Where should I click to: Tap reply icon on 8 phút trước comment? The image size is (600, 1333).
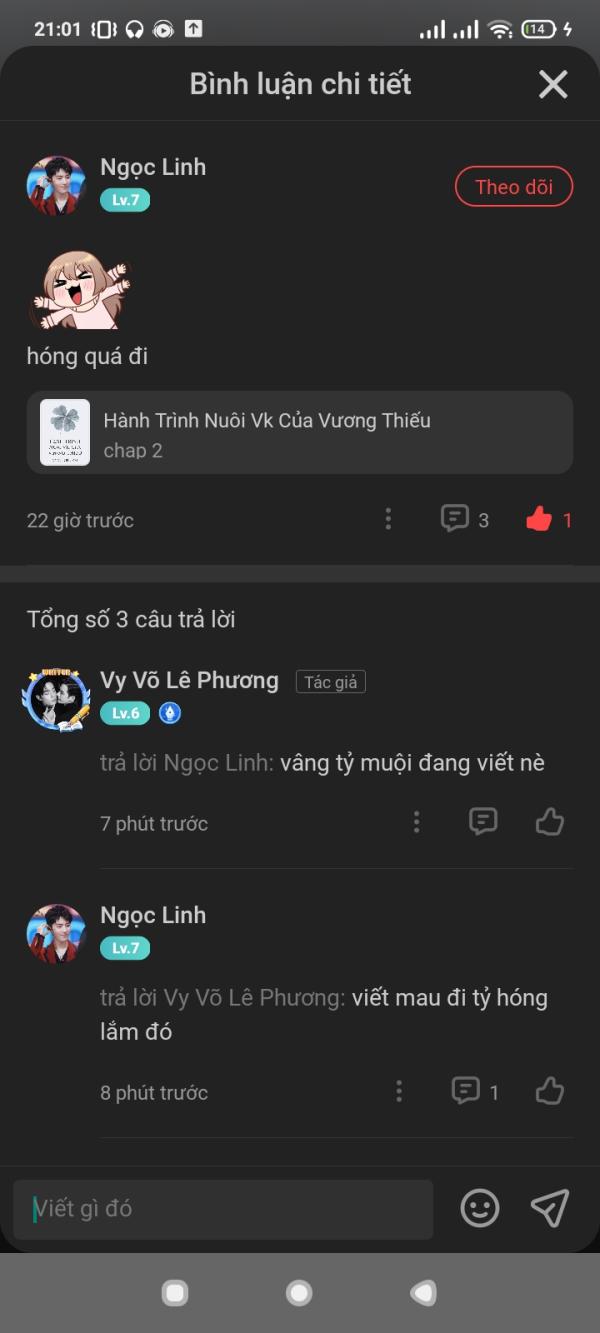pos(475,1091)
